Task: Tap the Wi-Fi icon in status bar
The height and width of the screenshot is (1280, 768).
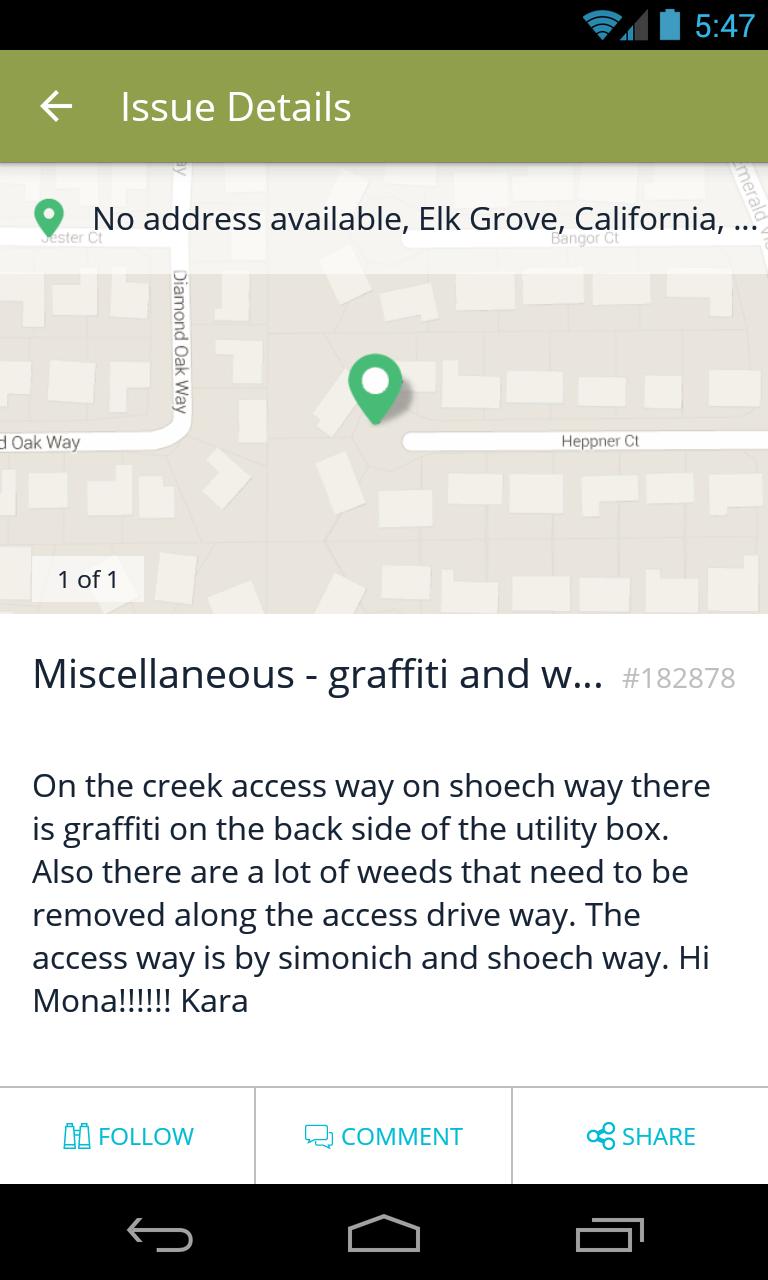Action: (601, 27)
